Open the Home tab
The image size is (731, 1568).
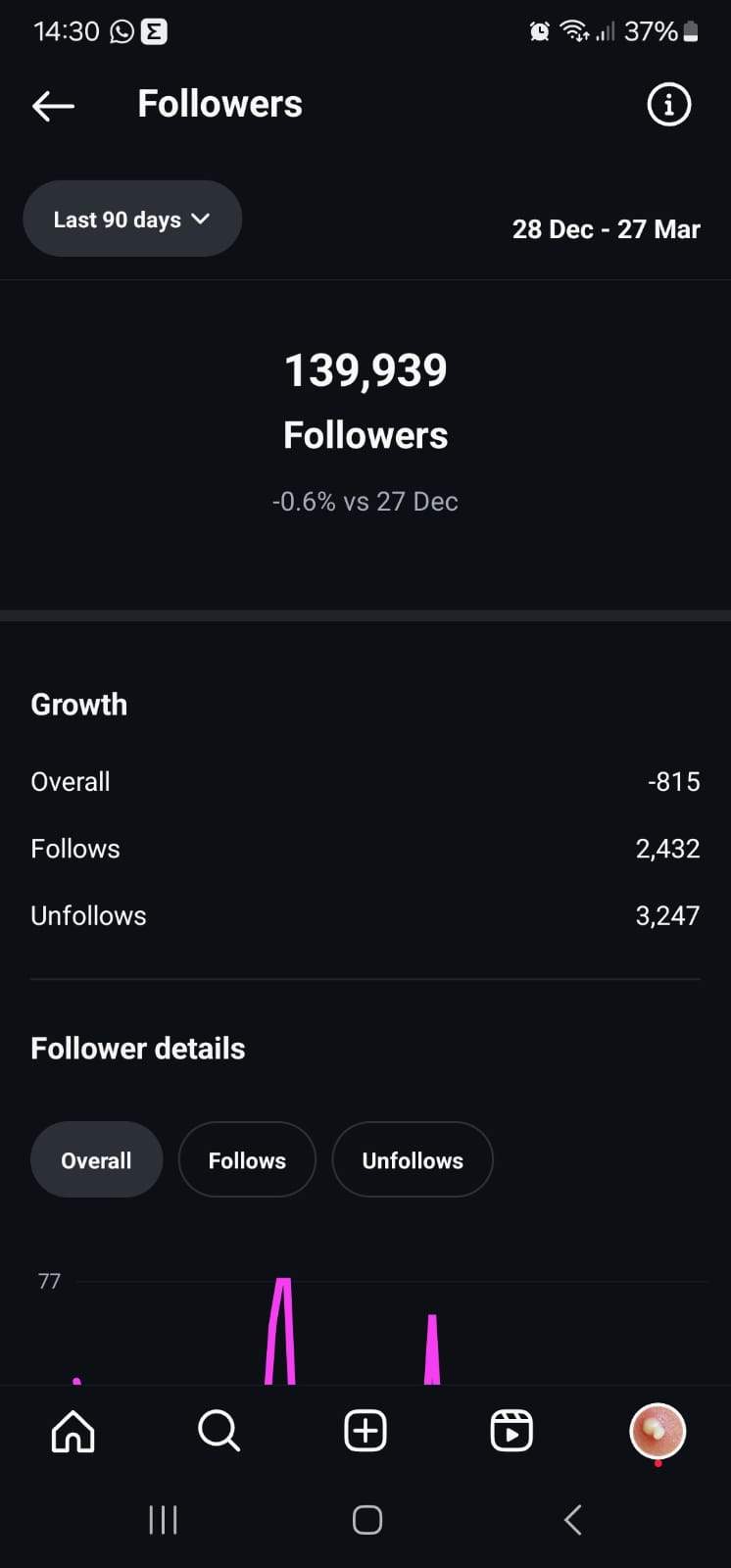(73, 1431)
